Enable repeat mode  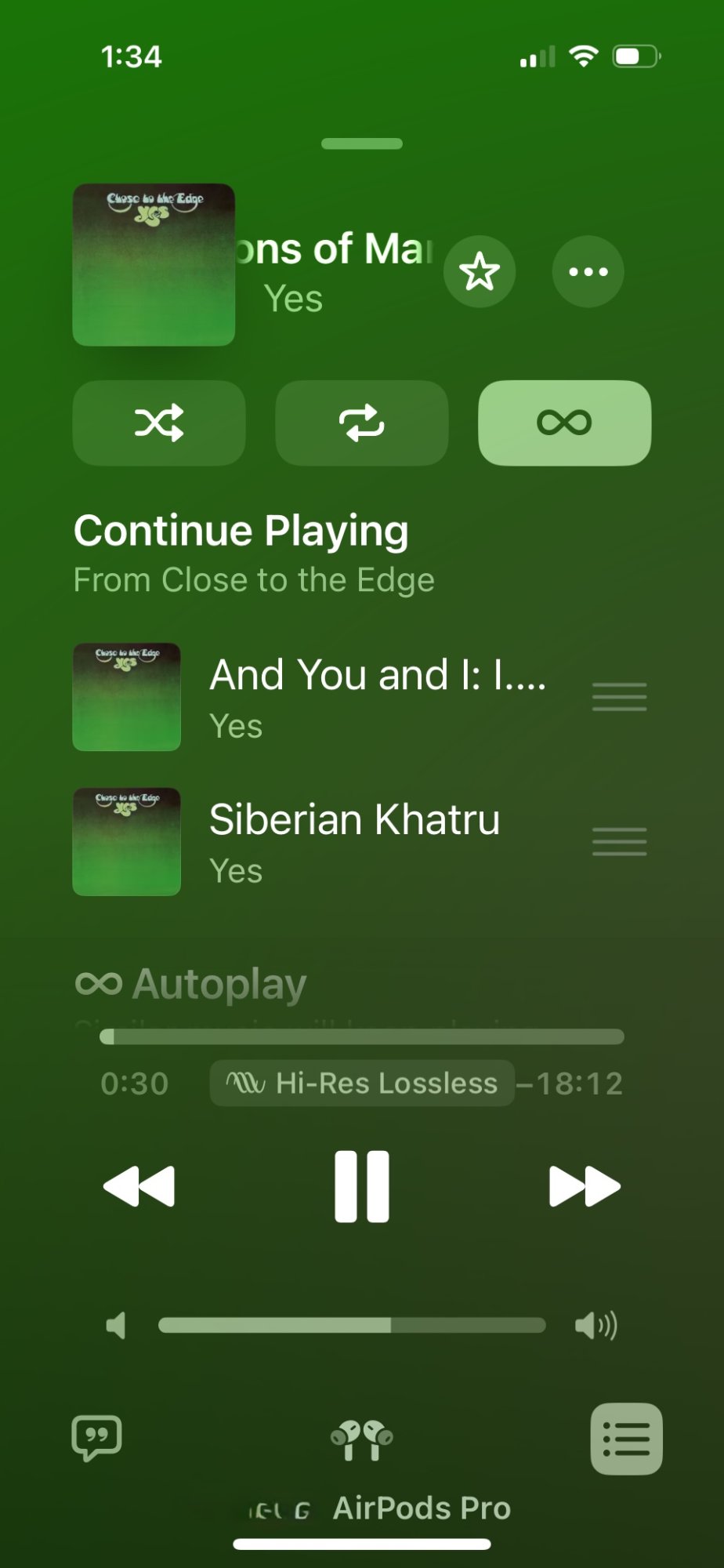click(x=362, y=423)
